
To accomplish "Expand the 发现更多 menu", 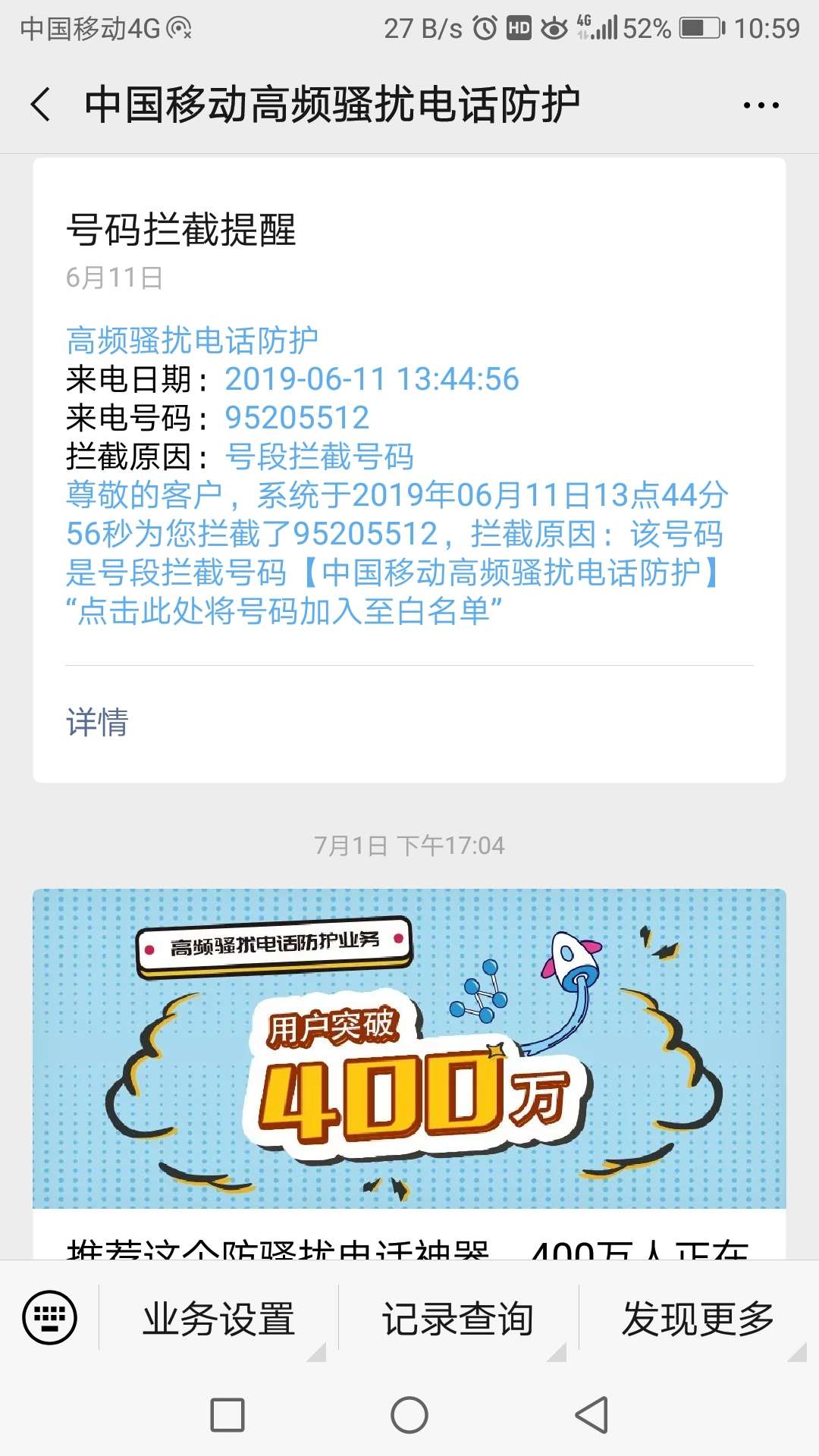I will click(x=698, y=1319).
